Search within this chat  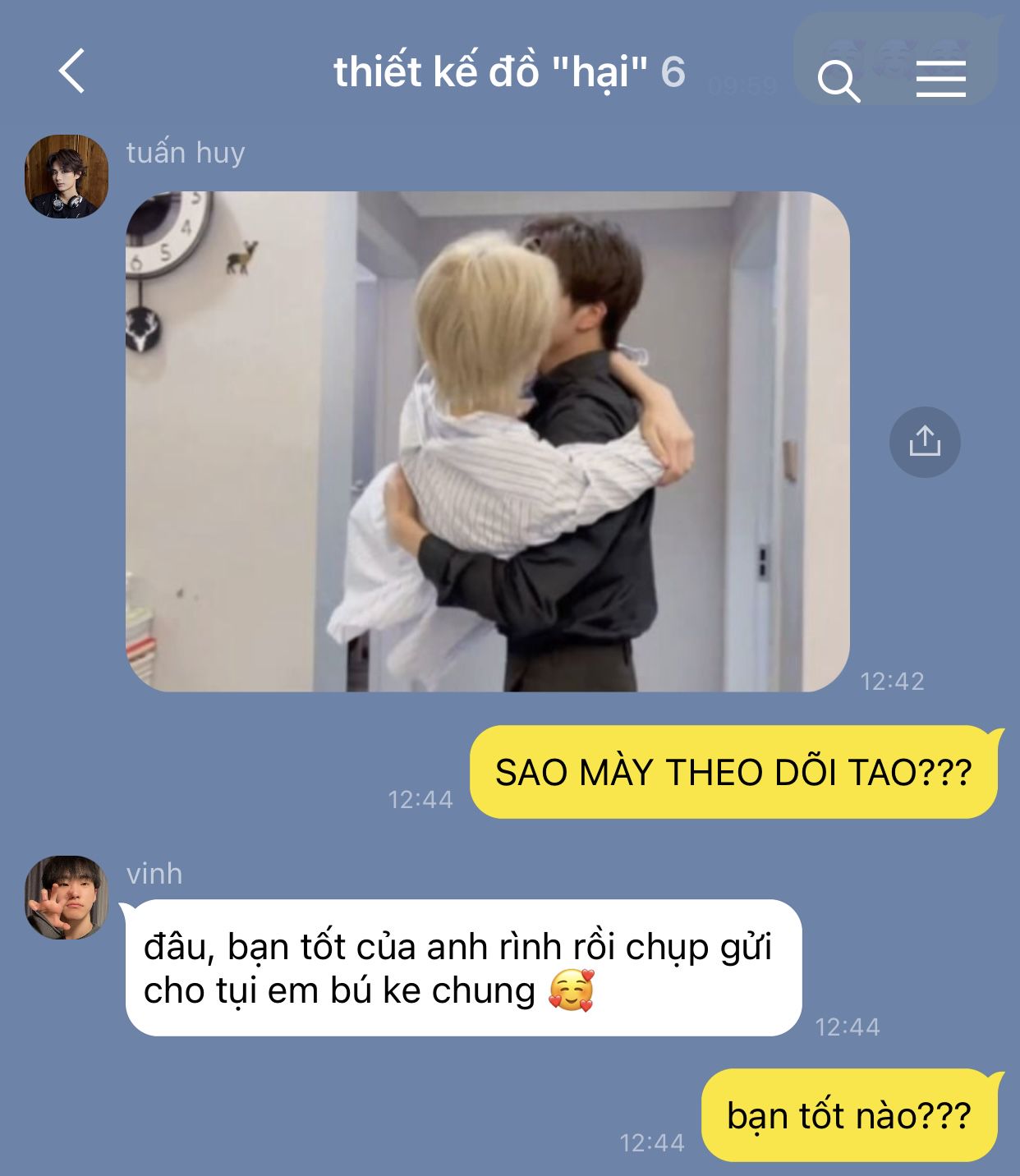(x=839, y=80)
